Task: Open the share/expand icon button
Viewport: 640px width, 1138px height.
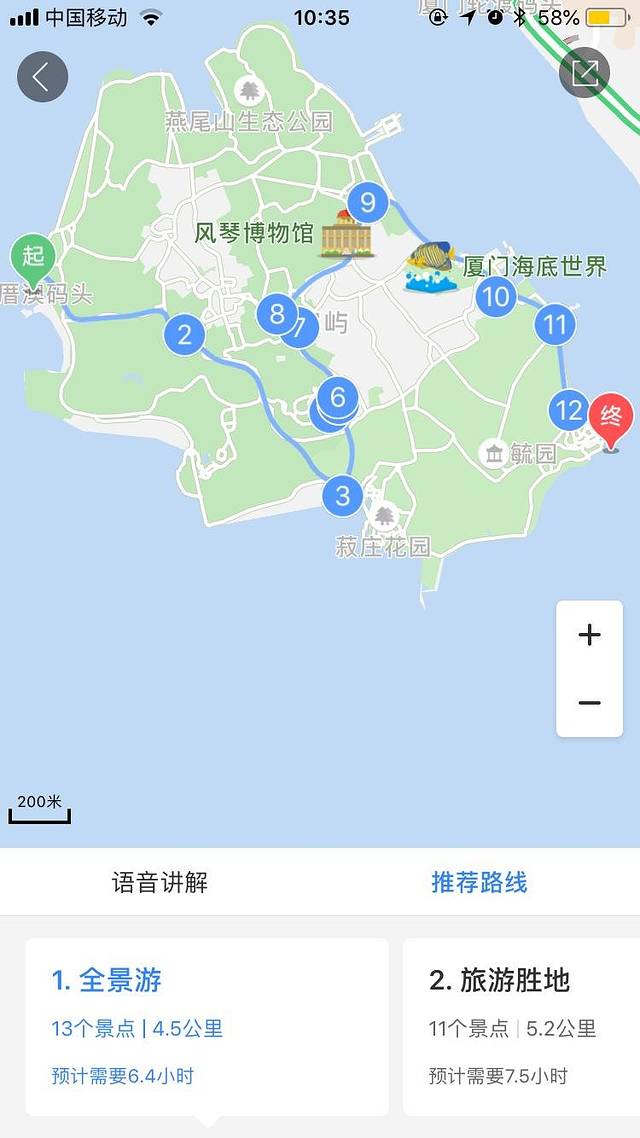Action: pyautogui.click(x=585, y=72)
